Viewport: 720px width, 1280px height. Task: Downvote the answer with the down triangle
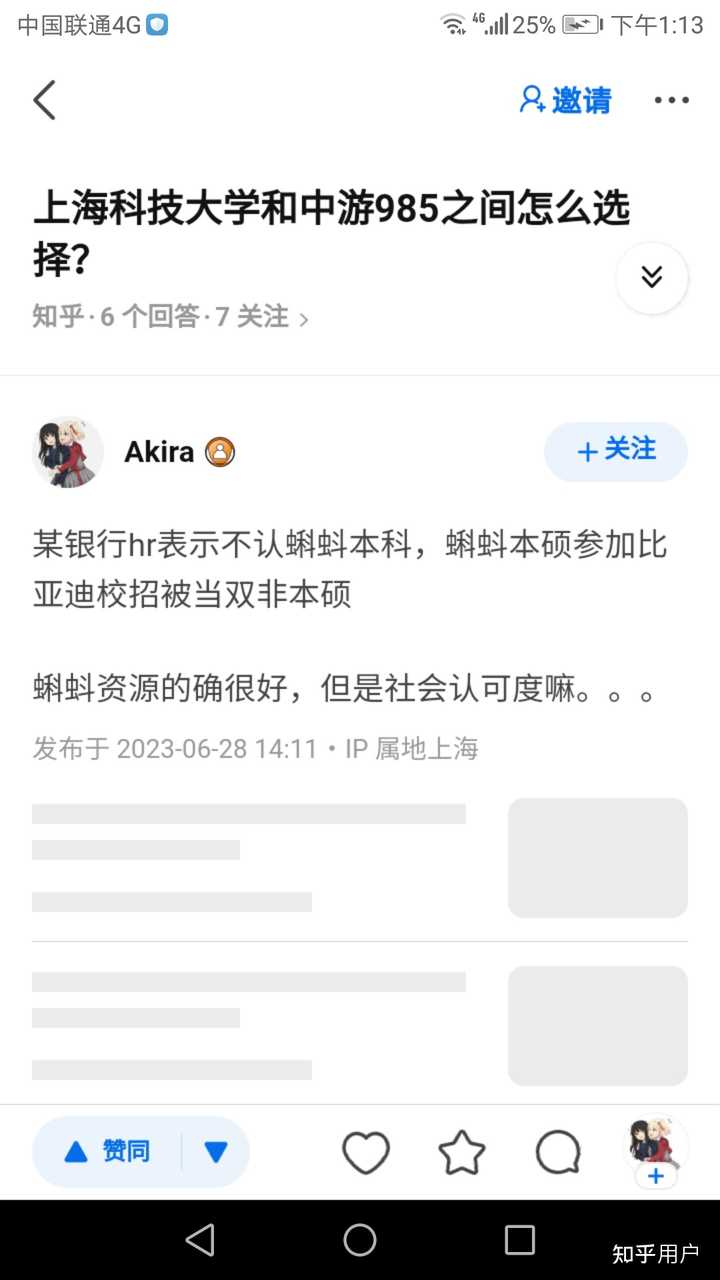pyautogui.click(x=216, y=1152)
